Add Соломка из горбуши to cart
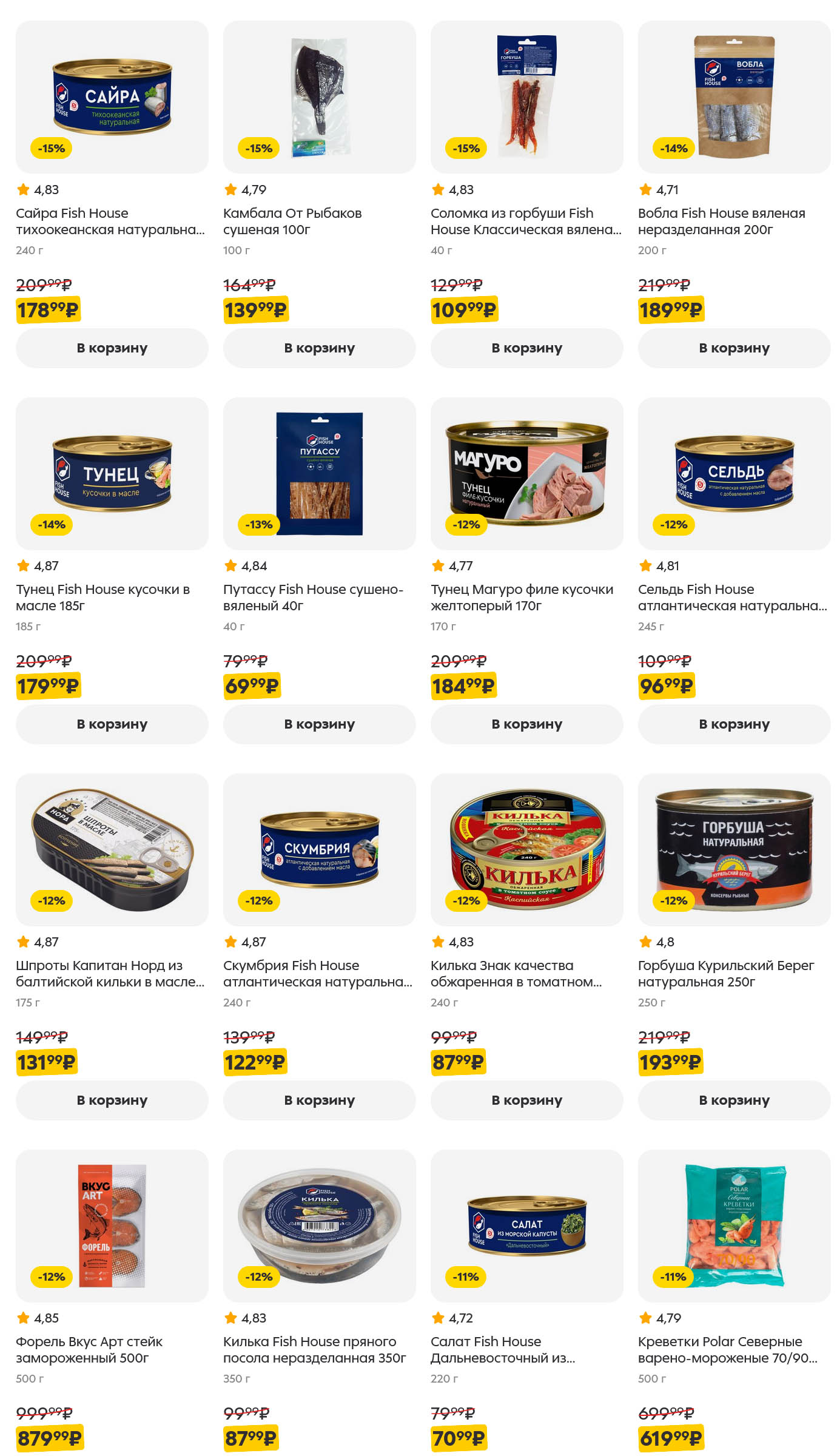The image size is (837, 1456). pos(526,348)
